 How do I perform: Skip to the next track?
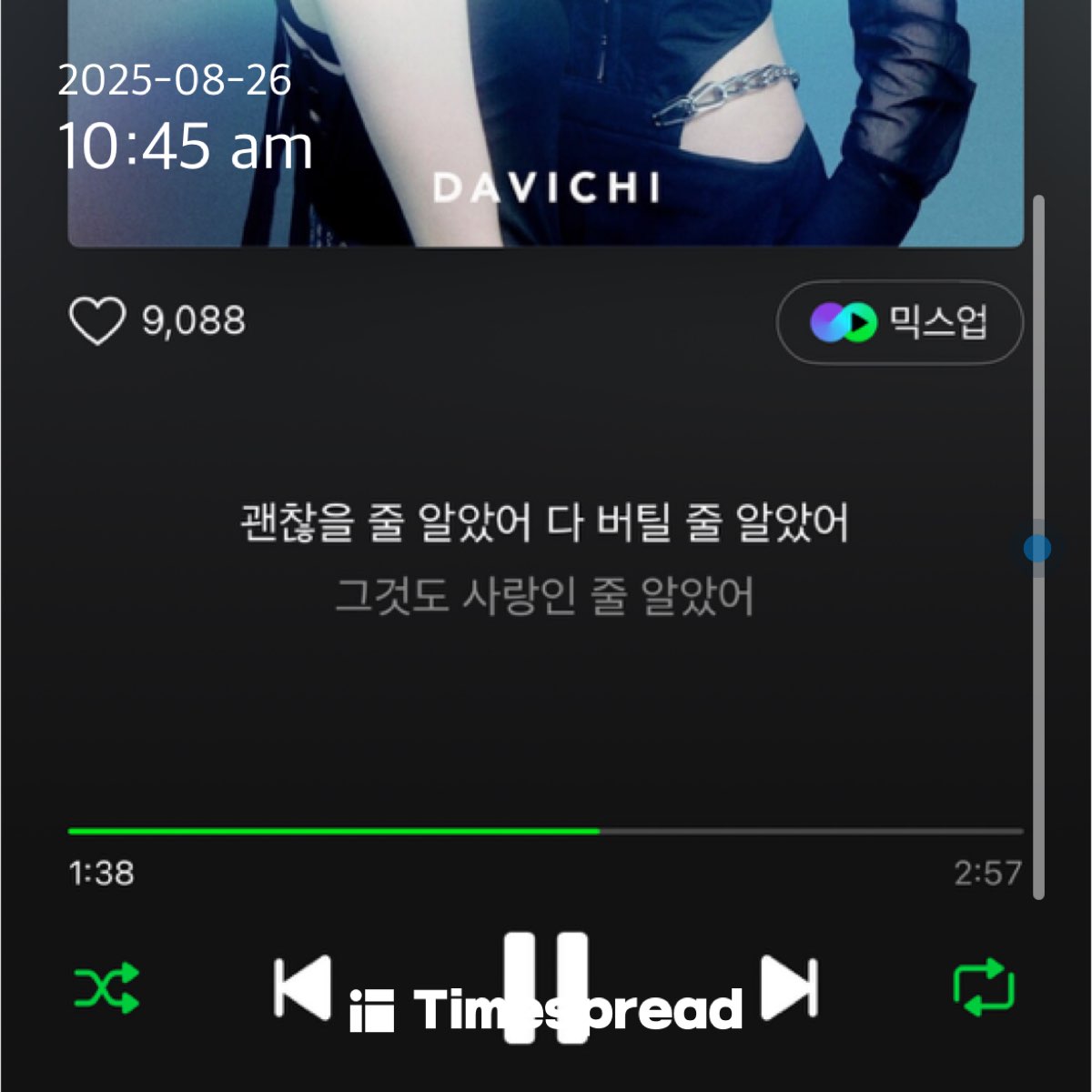(x=788, y=987)
